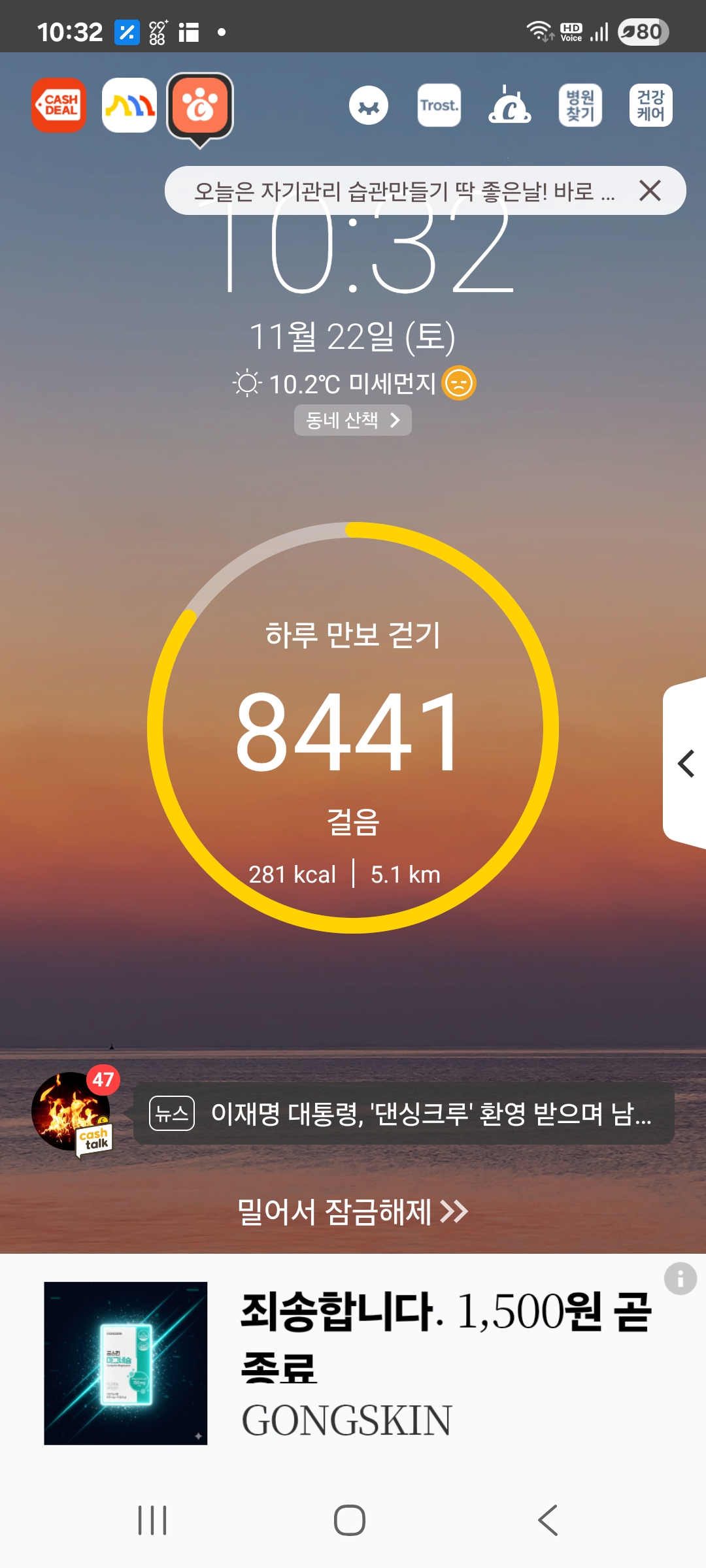Open the round mask-like shortcut icon
Screen dimensions: 706x1568
click(369, 105)
